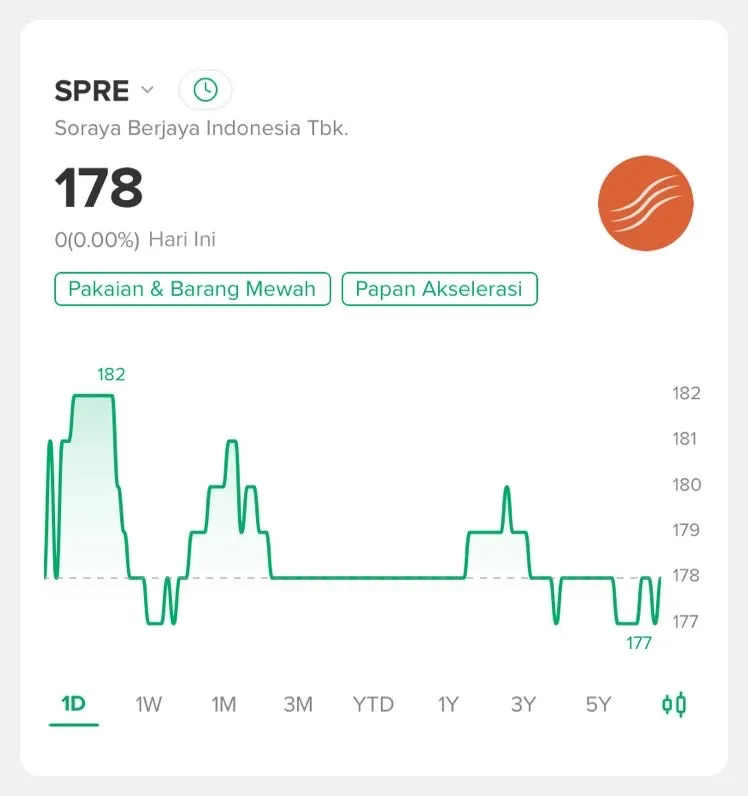Viewport: 748px width, 796px height.
Task: Open the SPRE ticker dropdown
Action: coord(146,90)
